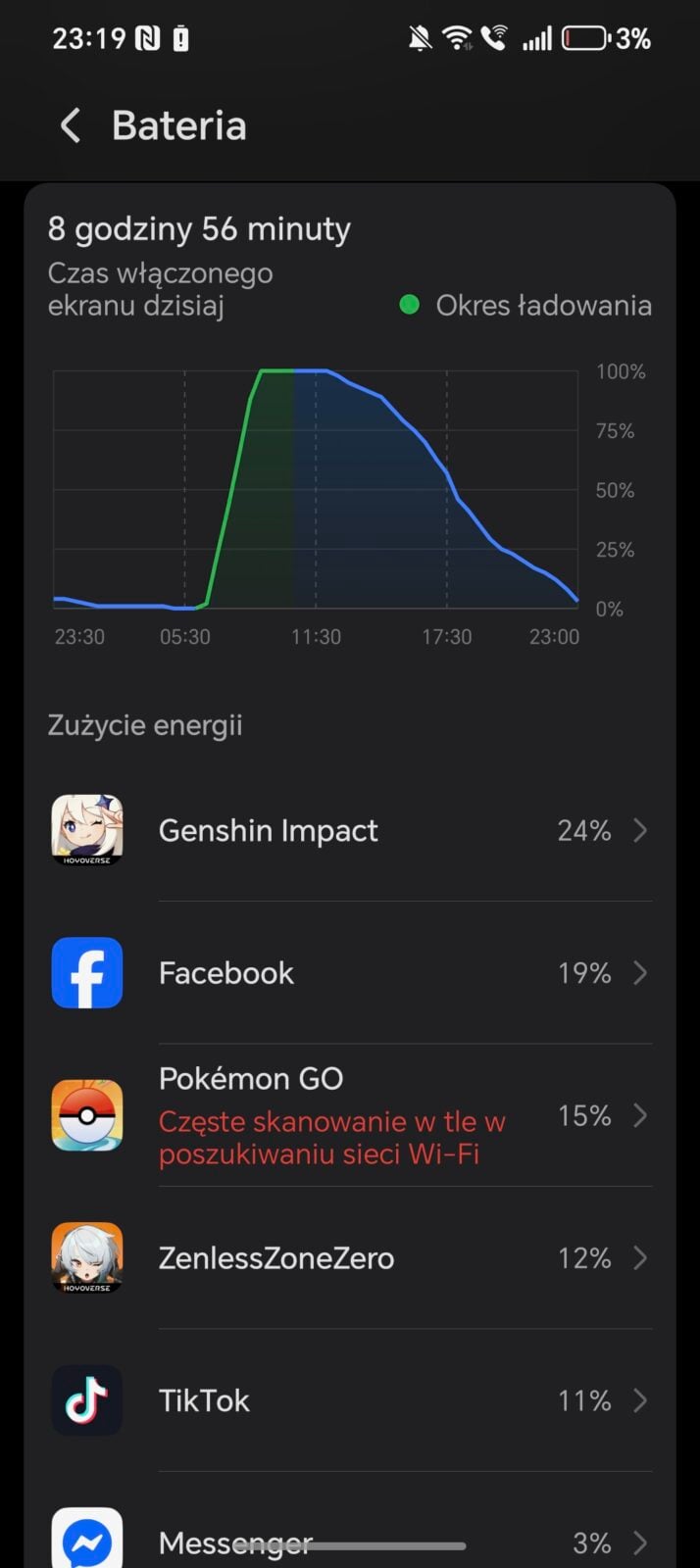Open Pokémon GO battery usage row
This screenshot has width=700, height=1568.
click(350, 1115)
